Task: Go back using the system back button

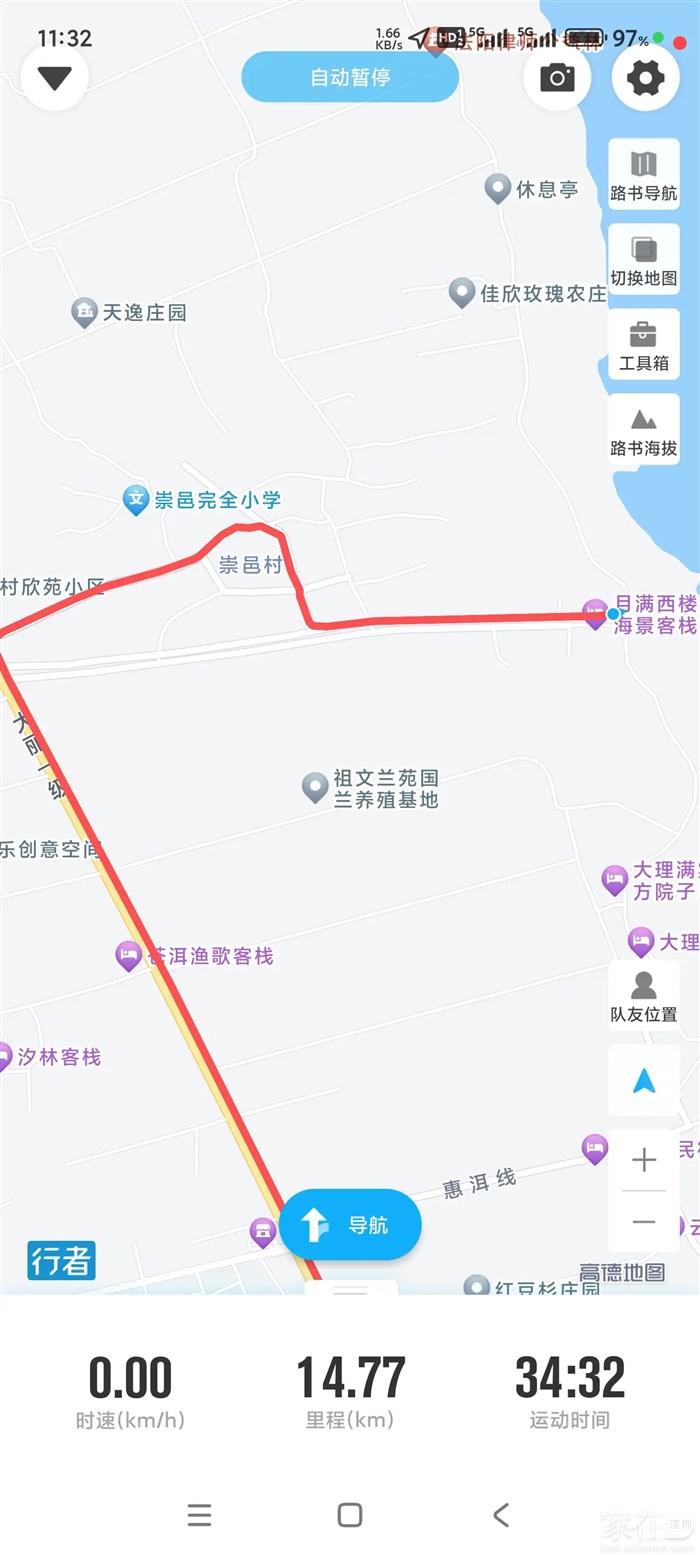Action: [501, 1515]
